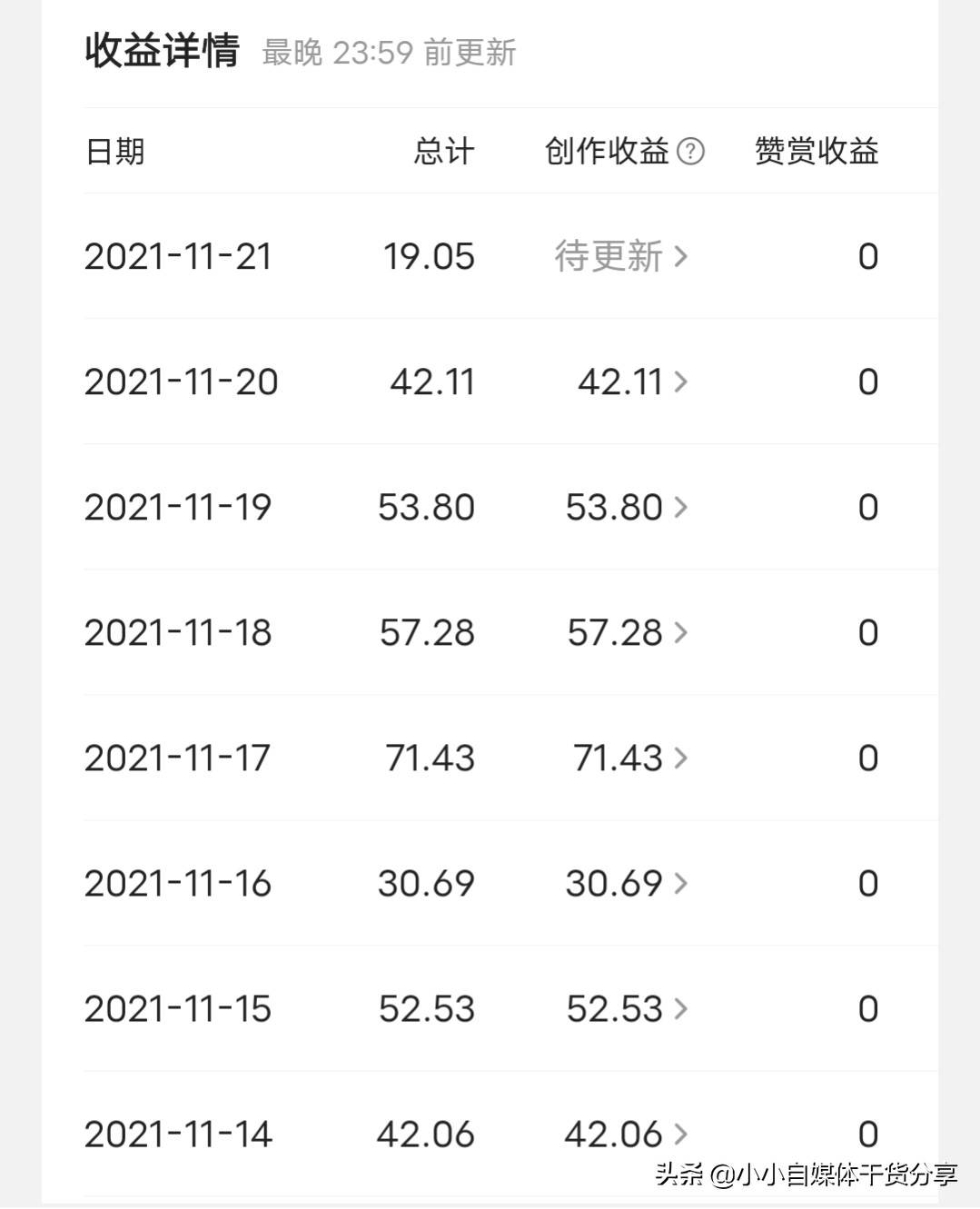The width and height of the screenshot is (980, 1209).
Task: View breakdown of 30.69 for 2021-11-16
Action: click(x=679, y=884)
